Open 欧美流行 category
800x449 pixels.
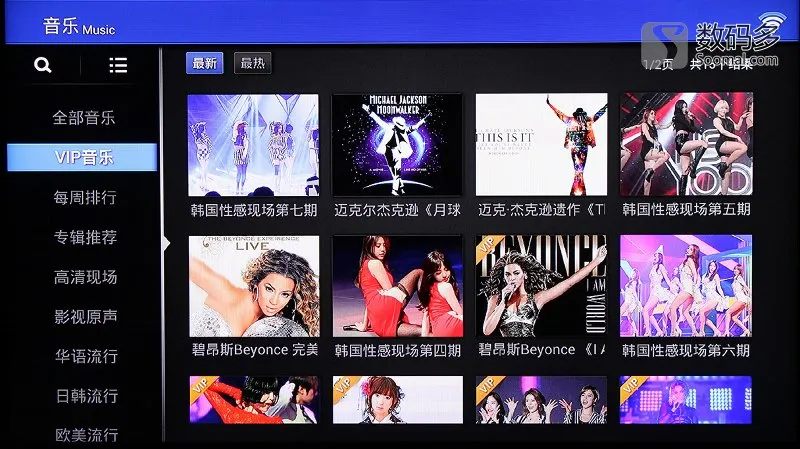click(85, 435)
